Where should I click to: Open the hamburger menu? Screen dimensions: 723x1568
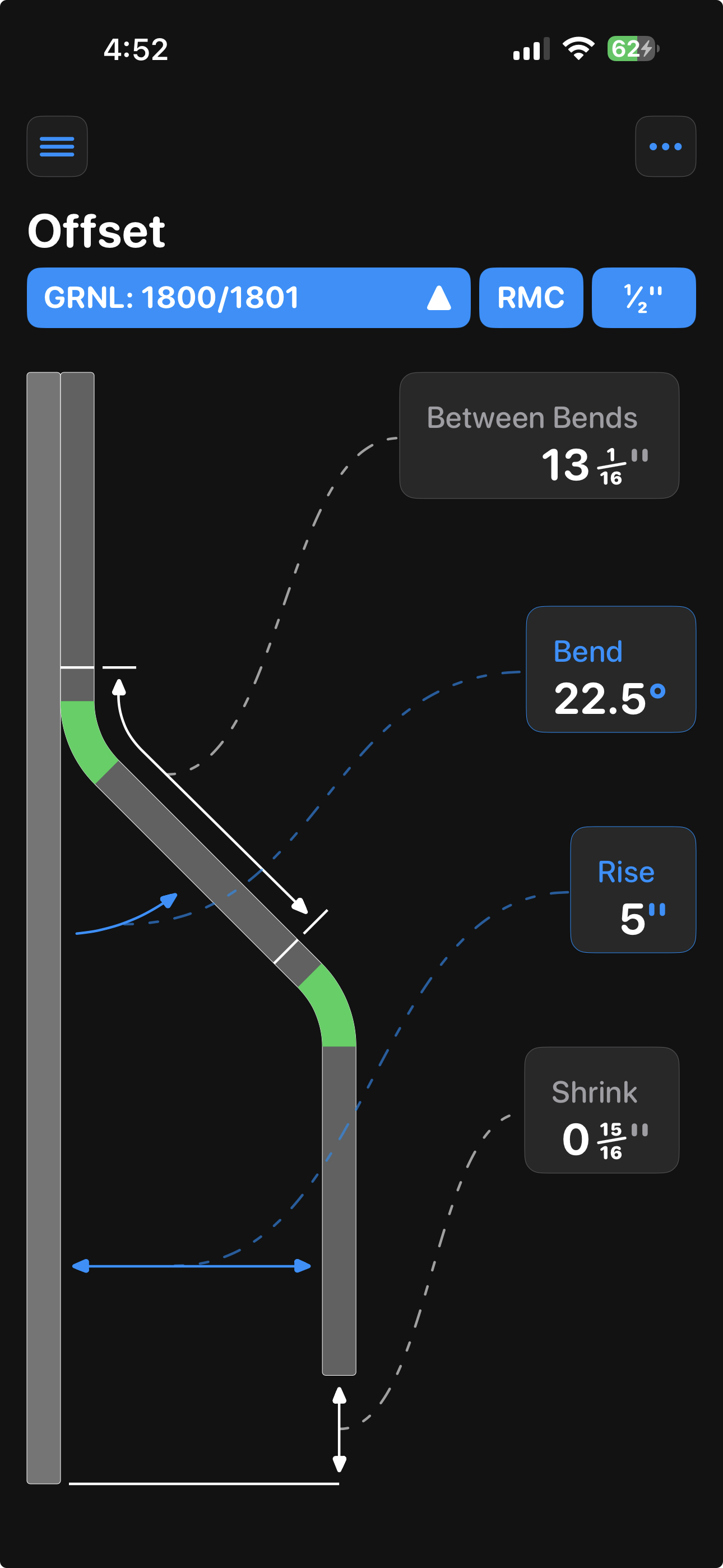click(x=57, y=146)
